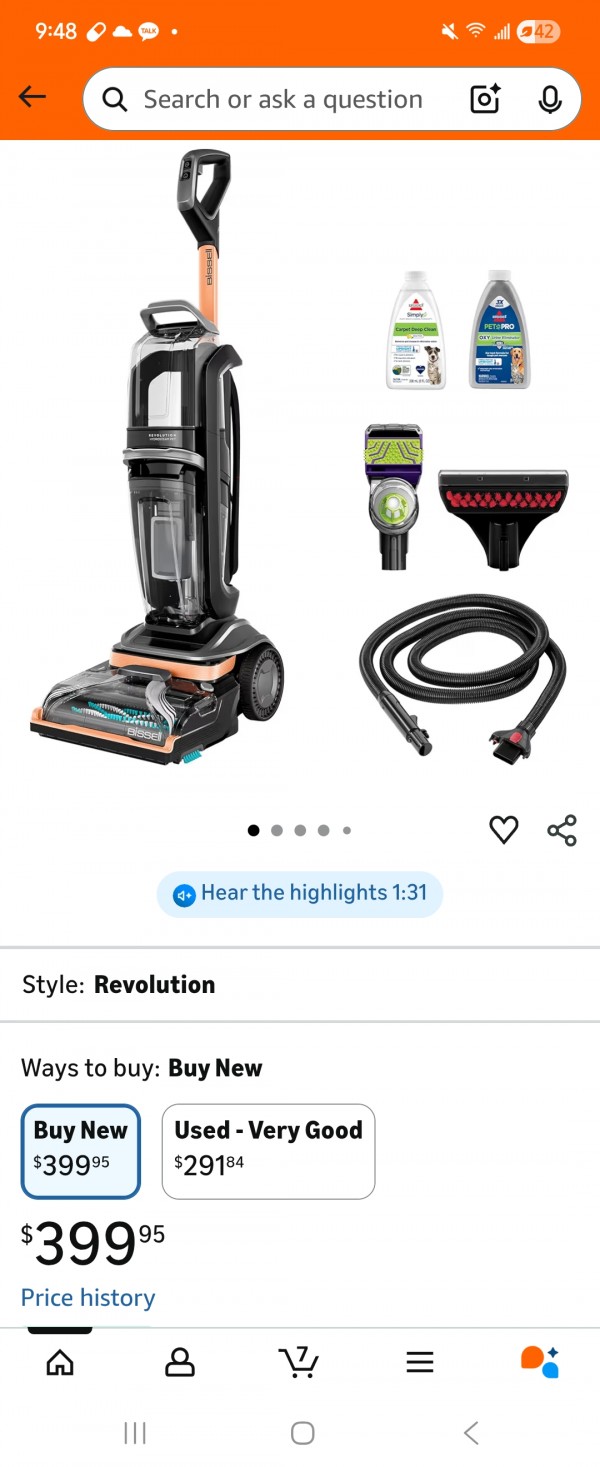Open system recent apps
Screen dimensions: 600x1467
135,1433
